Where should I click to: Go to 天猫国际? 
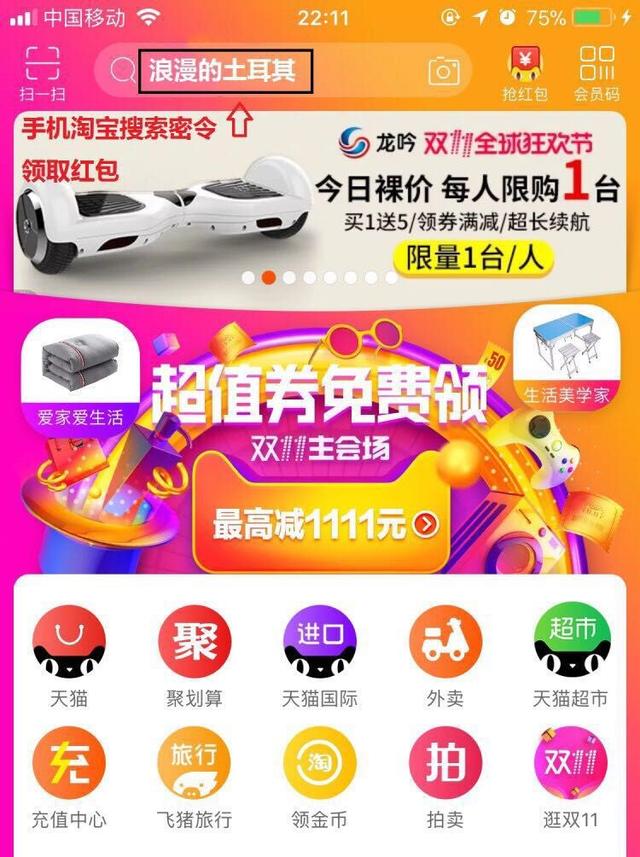320,655
